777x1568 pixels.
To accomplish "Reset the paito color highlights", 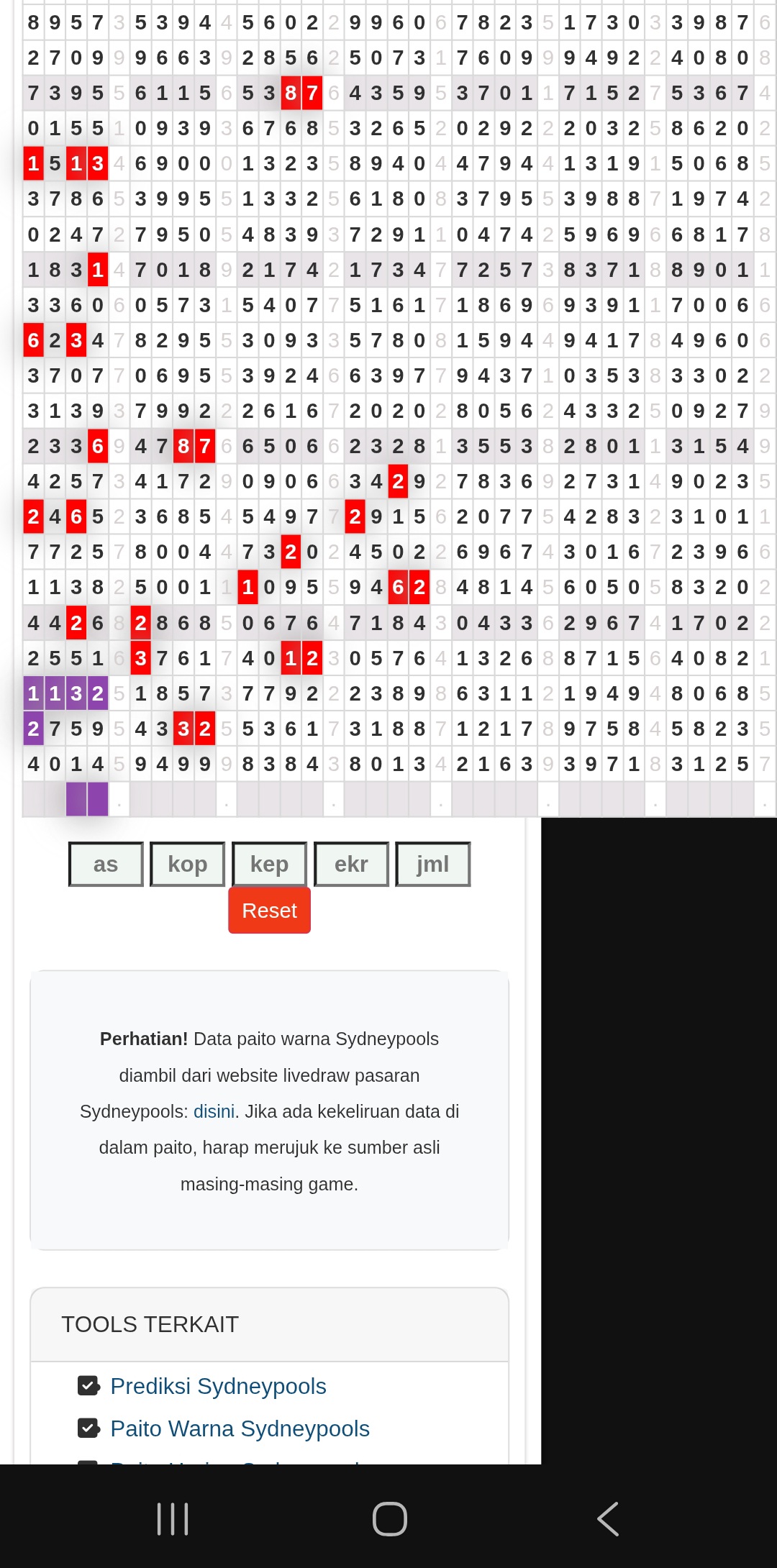I will point(269,911).
